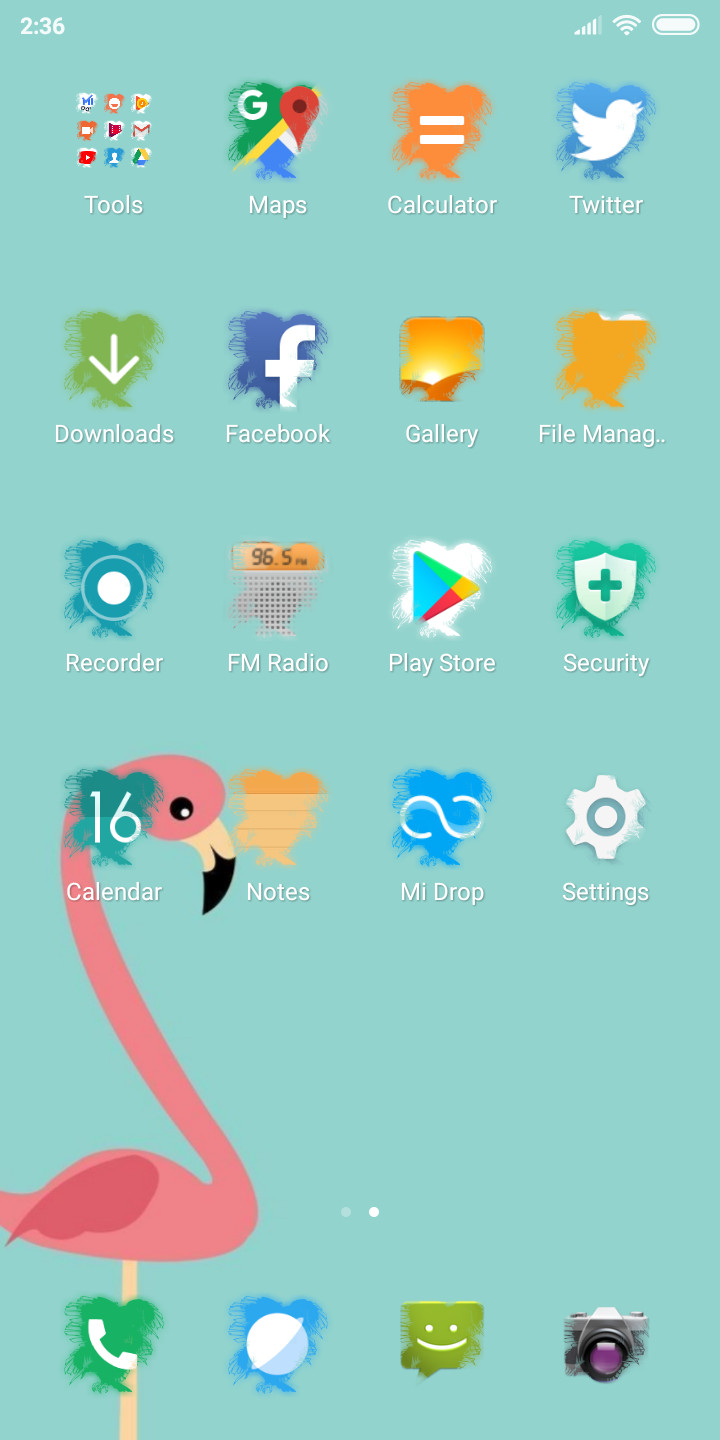The width and height of the screenshot is (720, 1440).
Task: Launch the browser from the dock
Action: point(278,1344)
